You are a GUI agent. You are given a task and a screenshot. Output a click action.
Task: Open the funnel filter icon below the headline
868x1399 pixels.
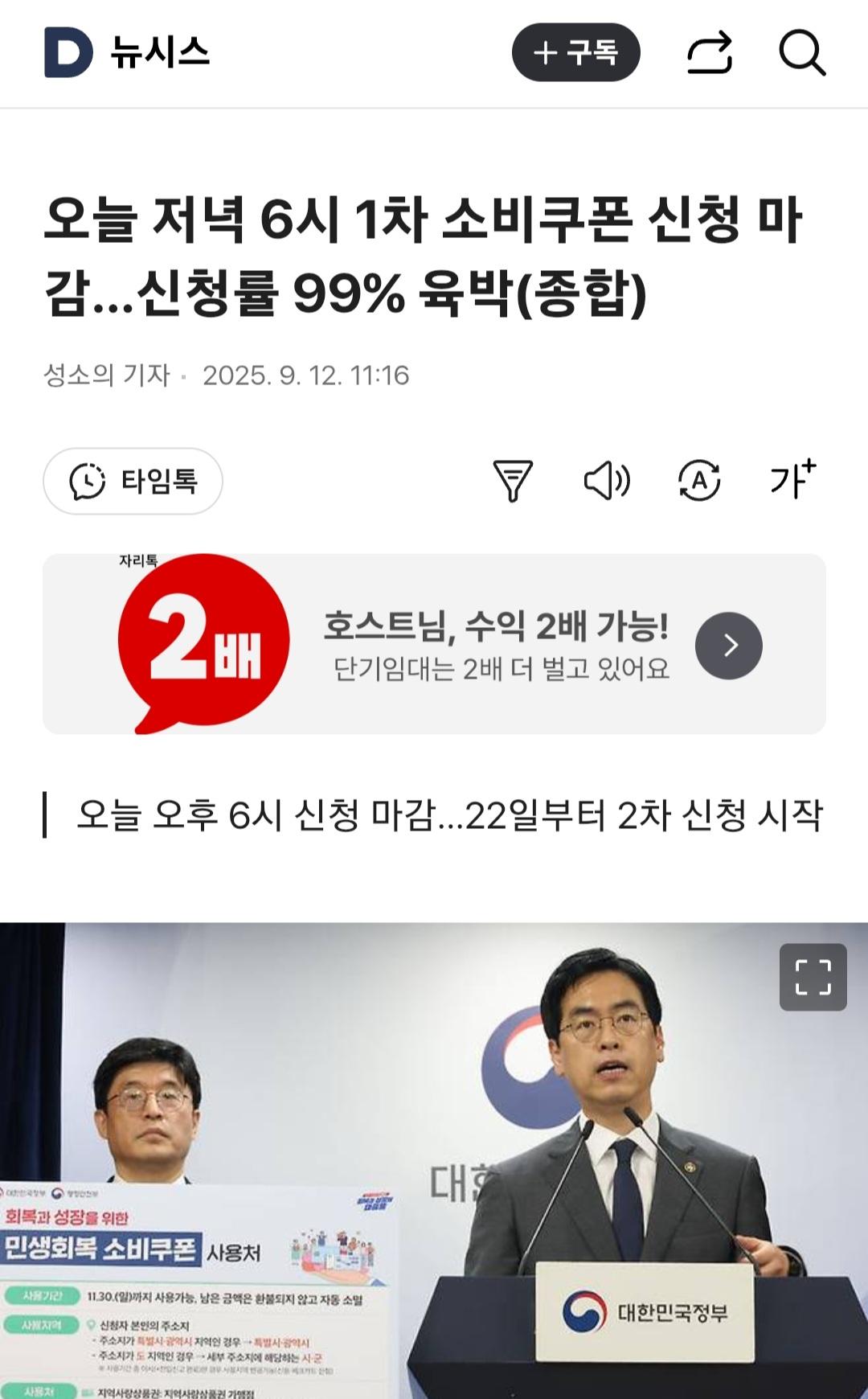pyautogui.click(x=515, y=482)
